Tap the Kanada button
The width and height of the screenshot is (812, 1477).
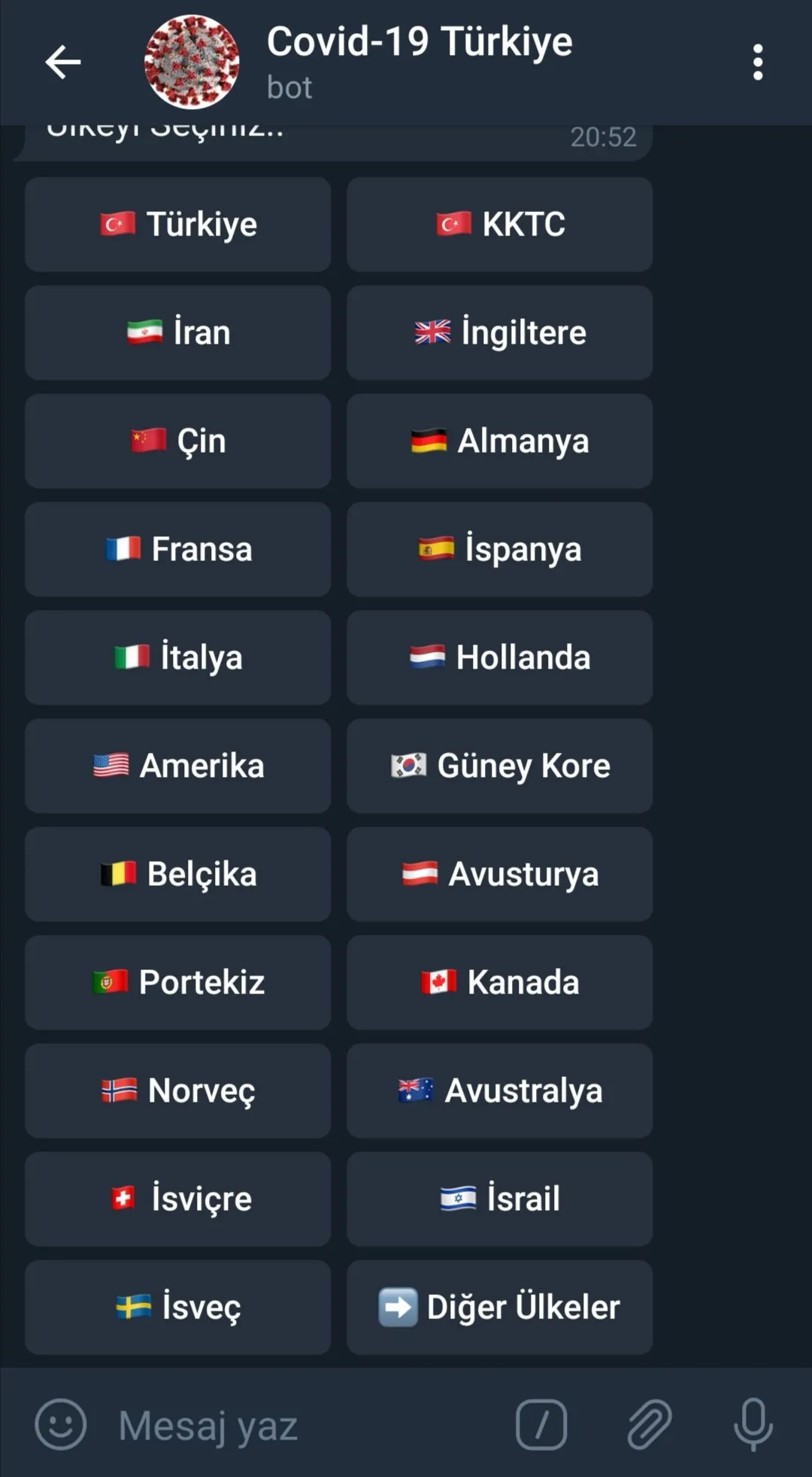click(x=499, y=982)
